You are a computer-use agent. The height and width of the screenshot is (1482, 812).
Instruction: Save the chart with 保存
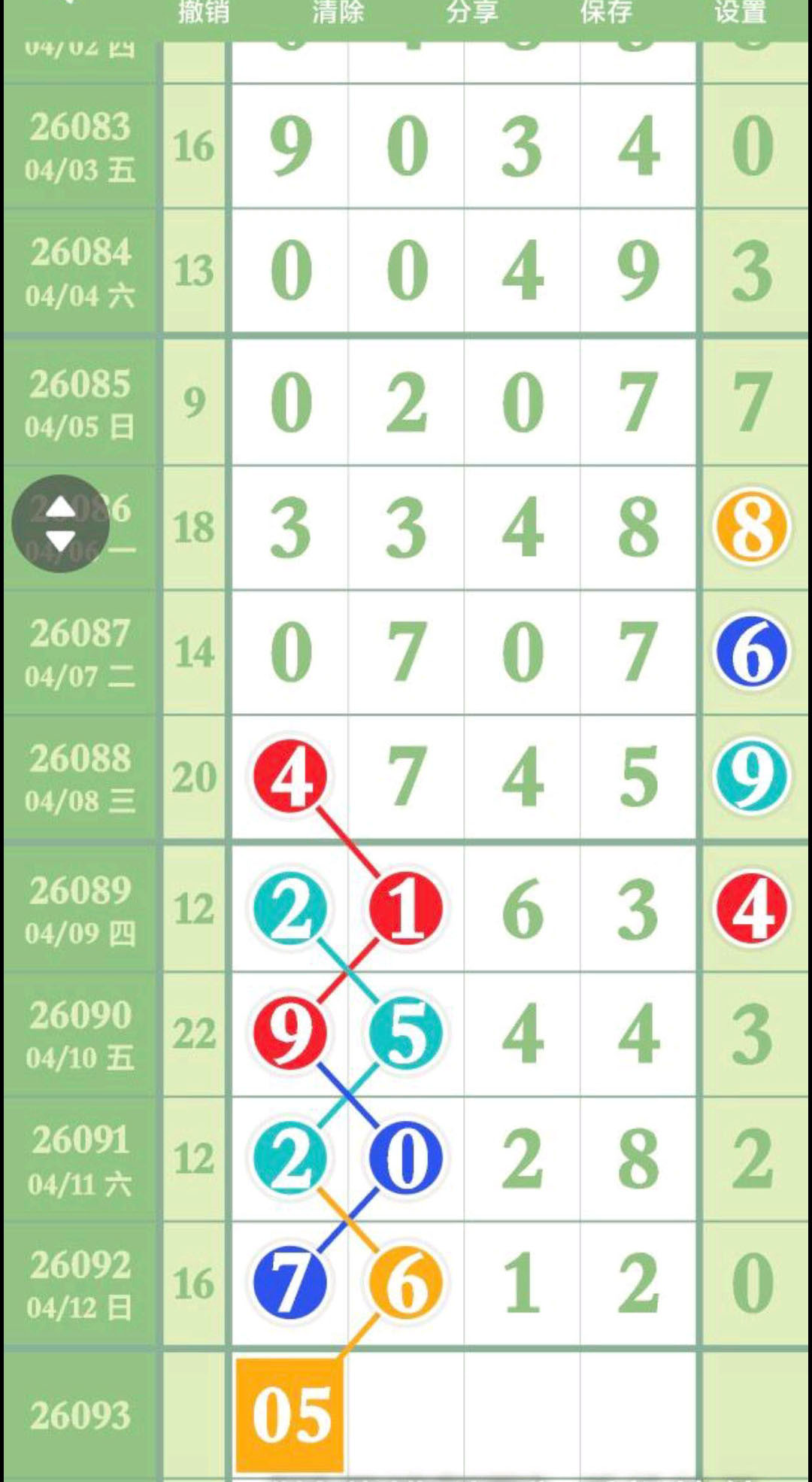[606, 12]
